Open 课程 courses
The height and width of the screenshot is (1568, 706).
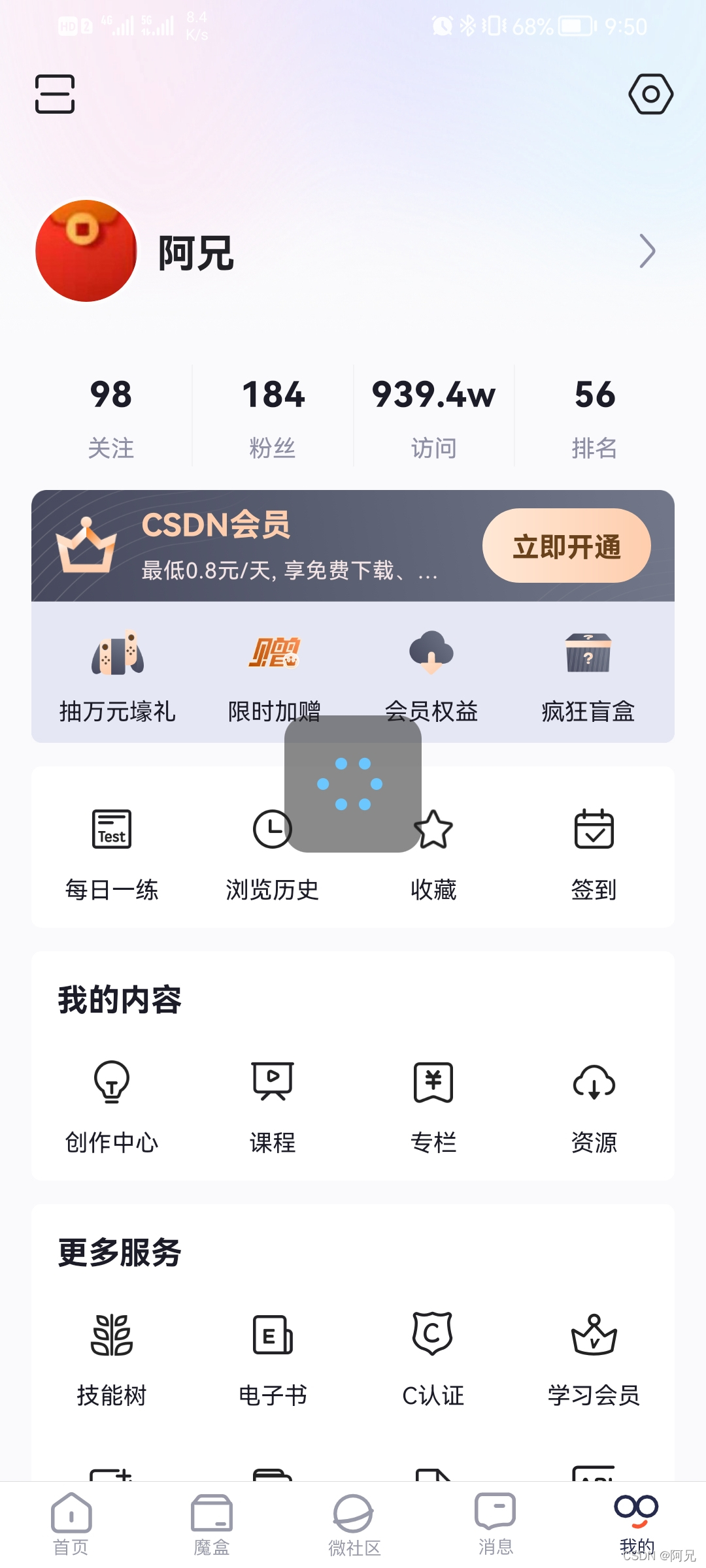tap(273, 1105)
